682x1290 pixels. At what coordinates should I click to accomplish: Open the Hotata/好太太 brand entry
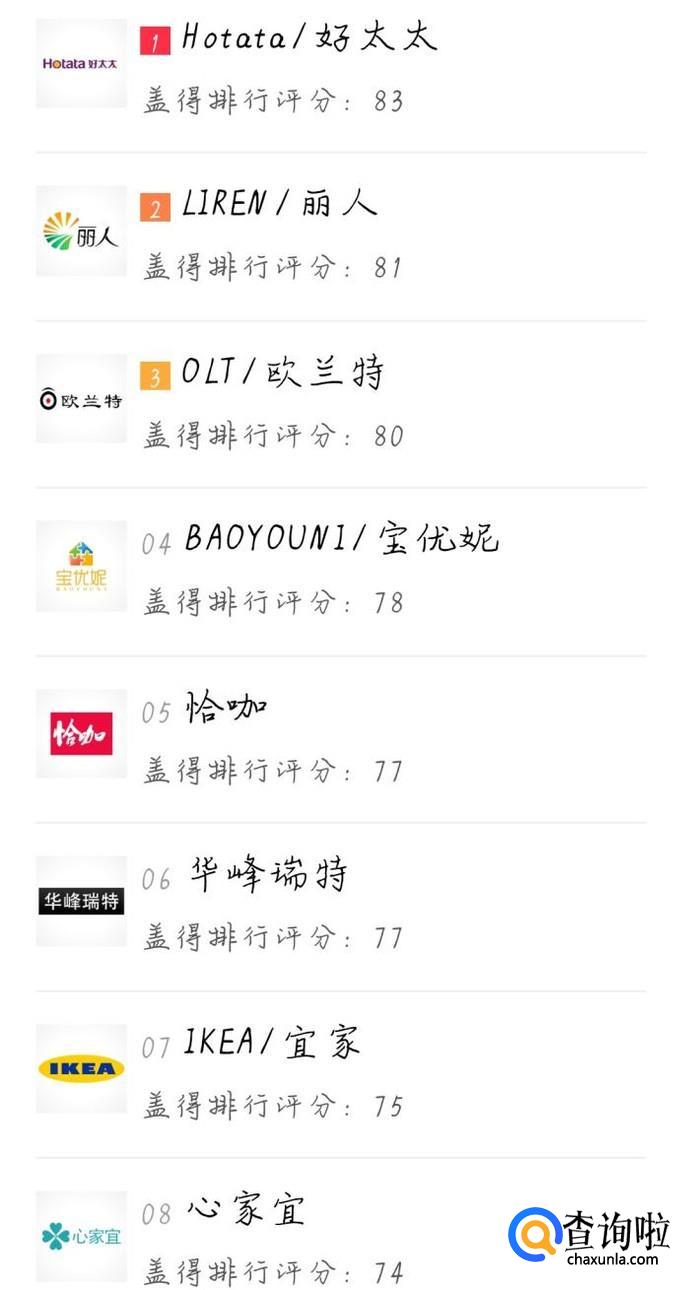pos(308,39)
